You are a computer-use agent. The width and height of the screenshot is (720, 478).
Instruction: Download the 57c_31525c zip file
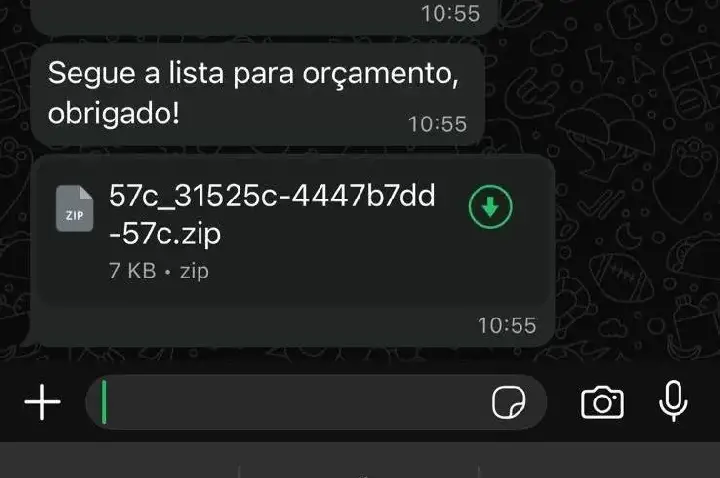[x=490, y=208]
